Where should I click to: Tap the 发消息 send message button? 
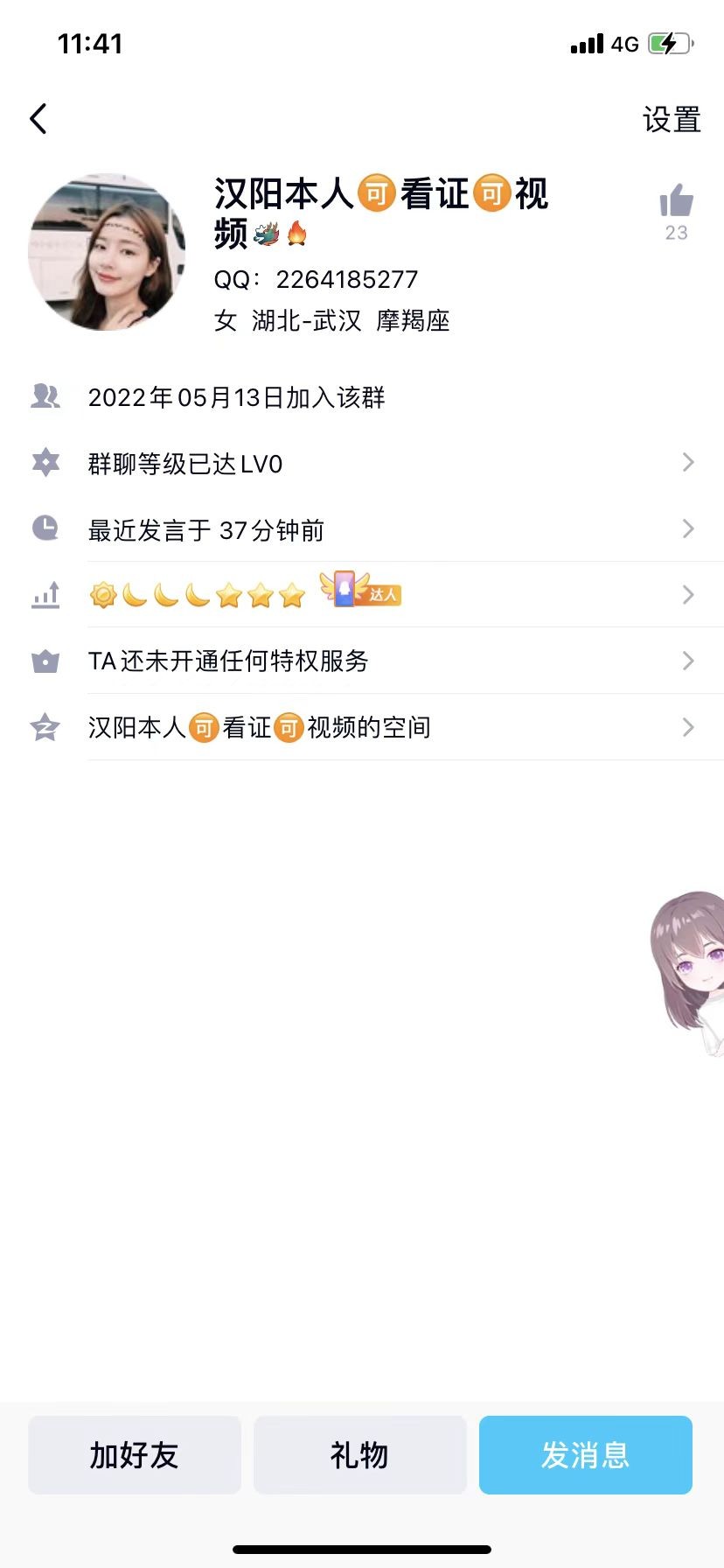[x=585, y=1455]
